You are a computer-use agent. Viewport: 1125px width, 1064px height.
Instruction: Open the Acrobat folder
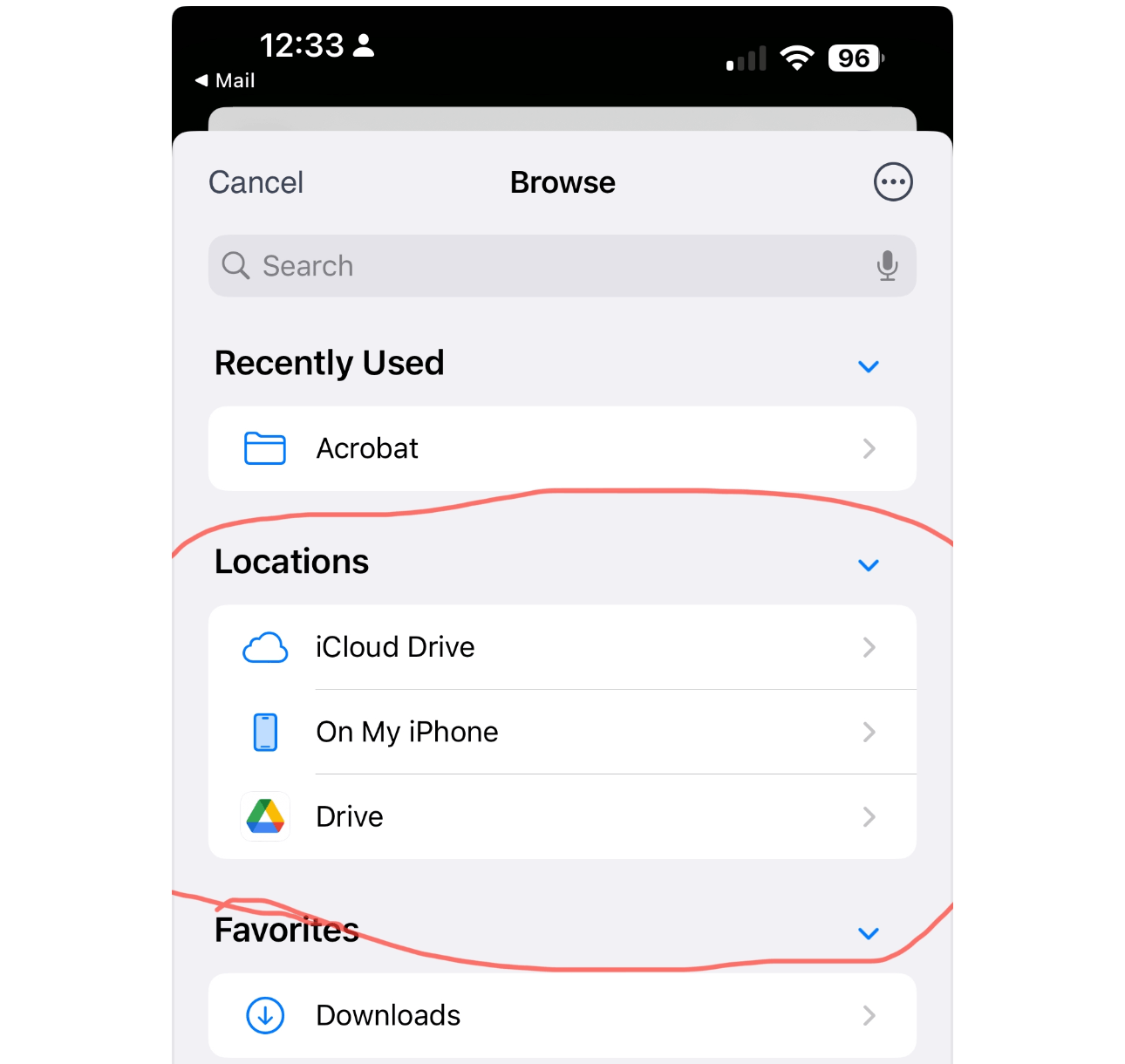click(562, 448)
